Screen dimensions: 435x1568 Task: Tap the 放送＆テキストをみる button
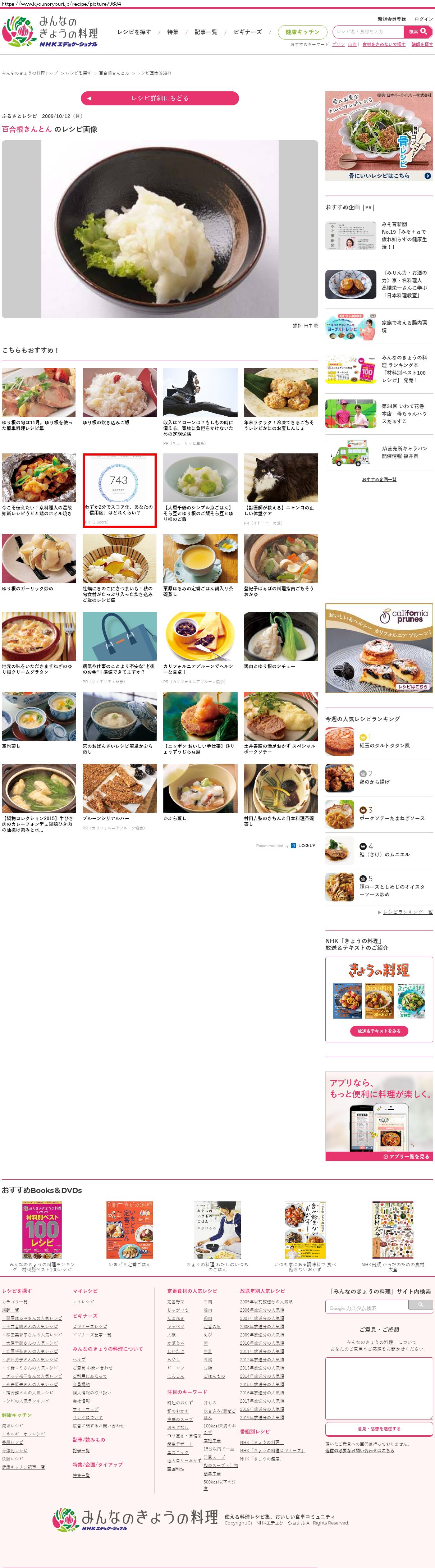[x=379, y=1031]
